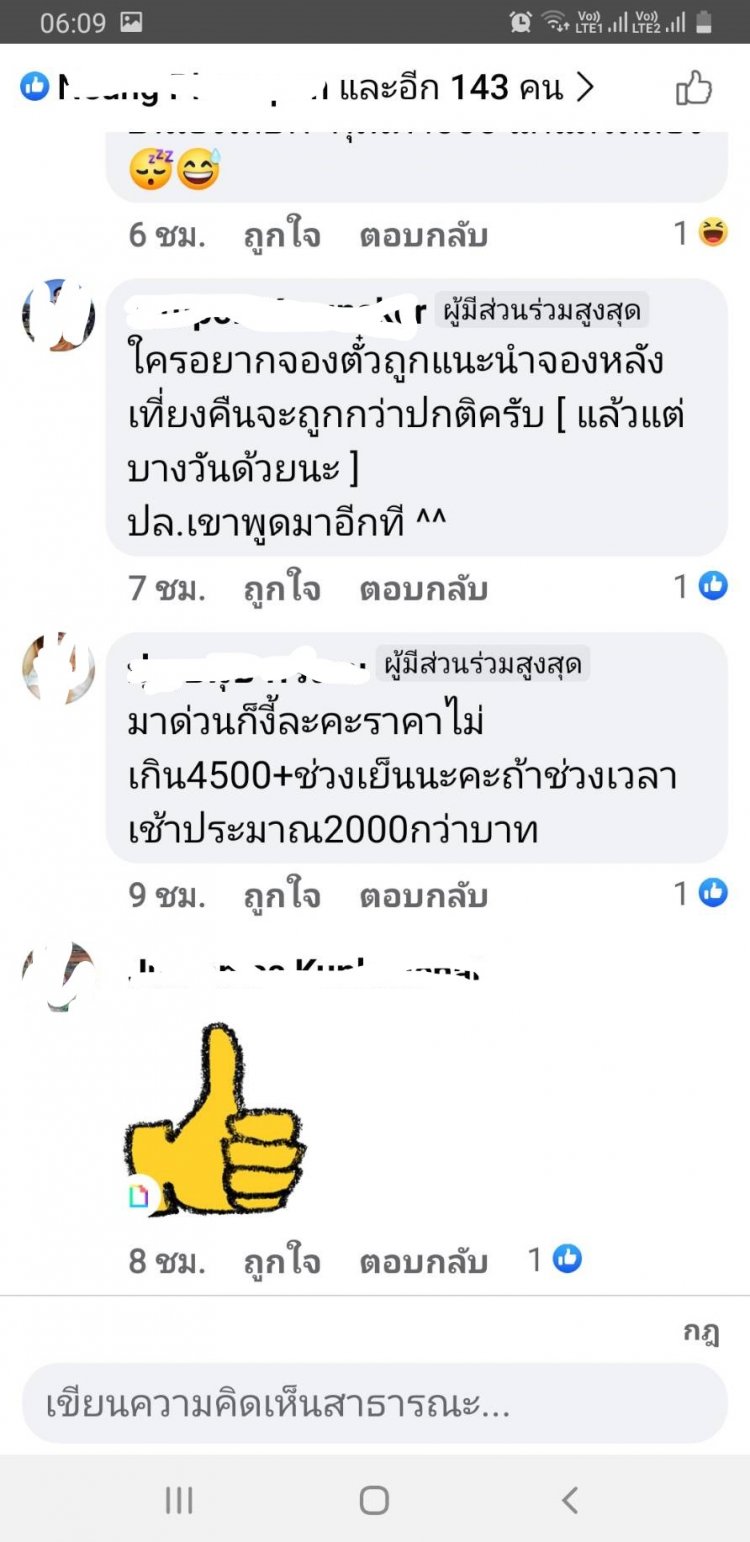Like the comment posted 6 ชม. ago
The height and width of the screenshot is (1542, 750).
(282, 236)
